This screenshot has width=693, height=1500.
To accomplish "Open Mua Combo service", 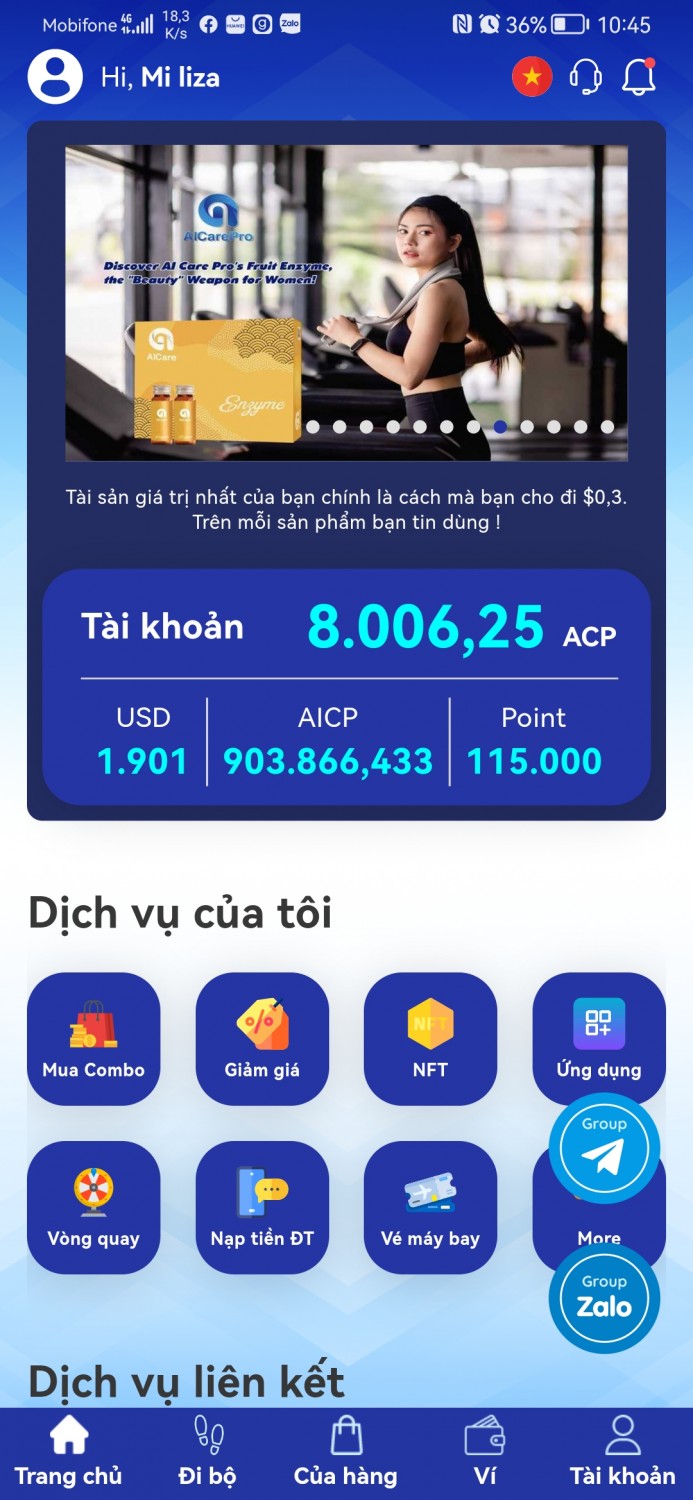I will click(x=93, y=1038).
